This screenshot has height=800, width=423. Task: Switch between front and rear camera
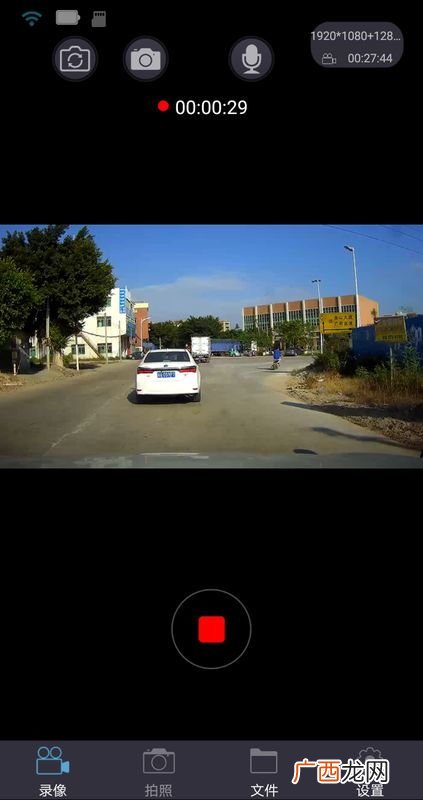[x=75, y=59]
